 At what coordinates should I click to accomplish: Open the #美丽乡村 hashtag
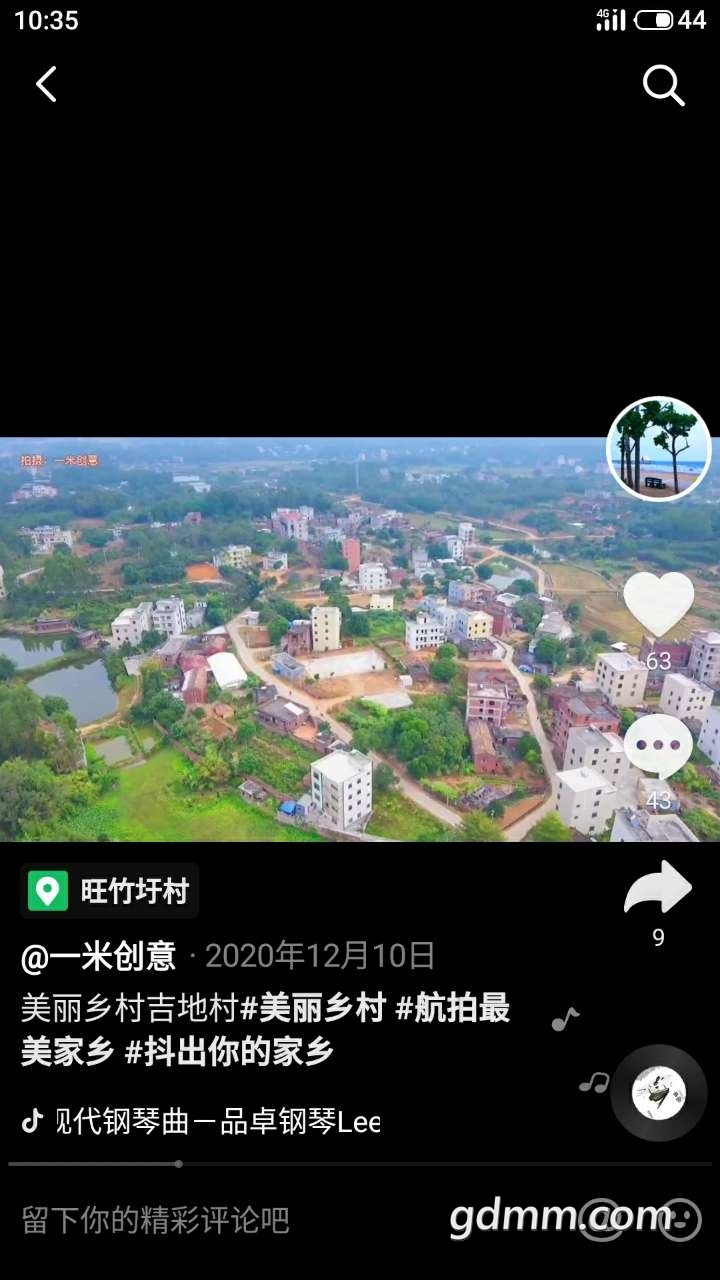313,1009
